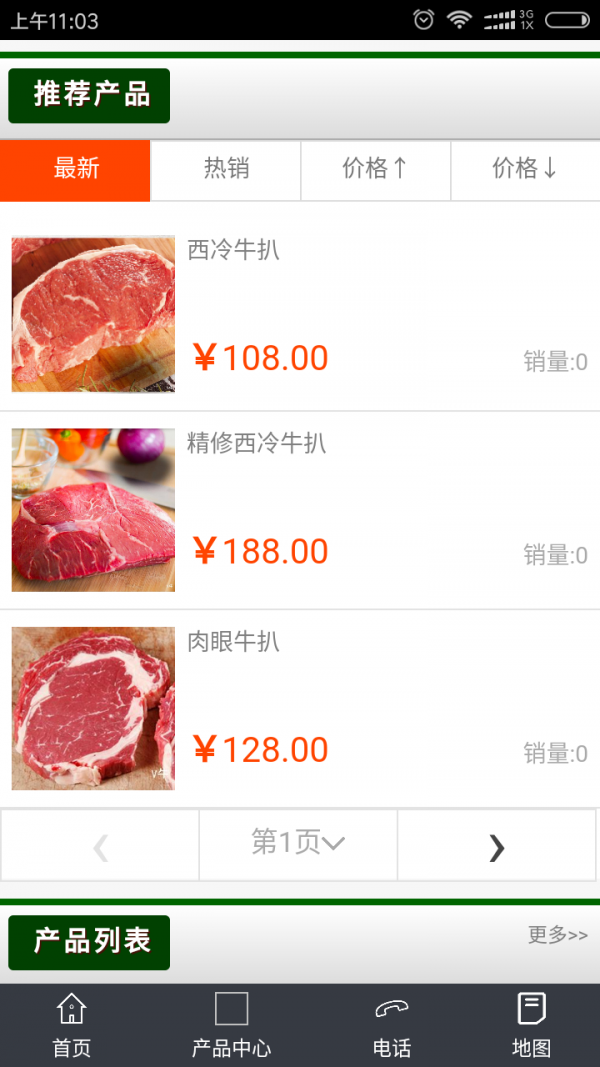Select the 热销 sorting tab
This screenshot has height=1067, width=600.
(x=226, y=170)
